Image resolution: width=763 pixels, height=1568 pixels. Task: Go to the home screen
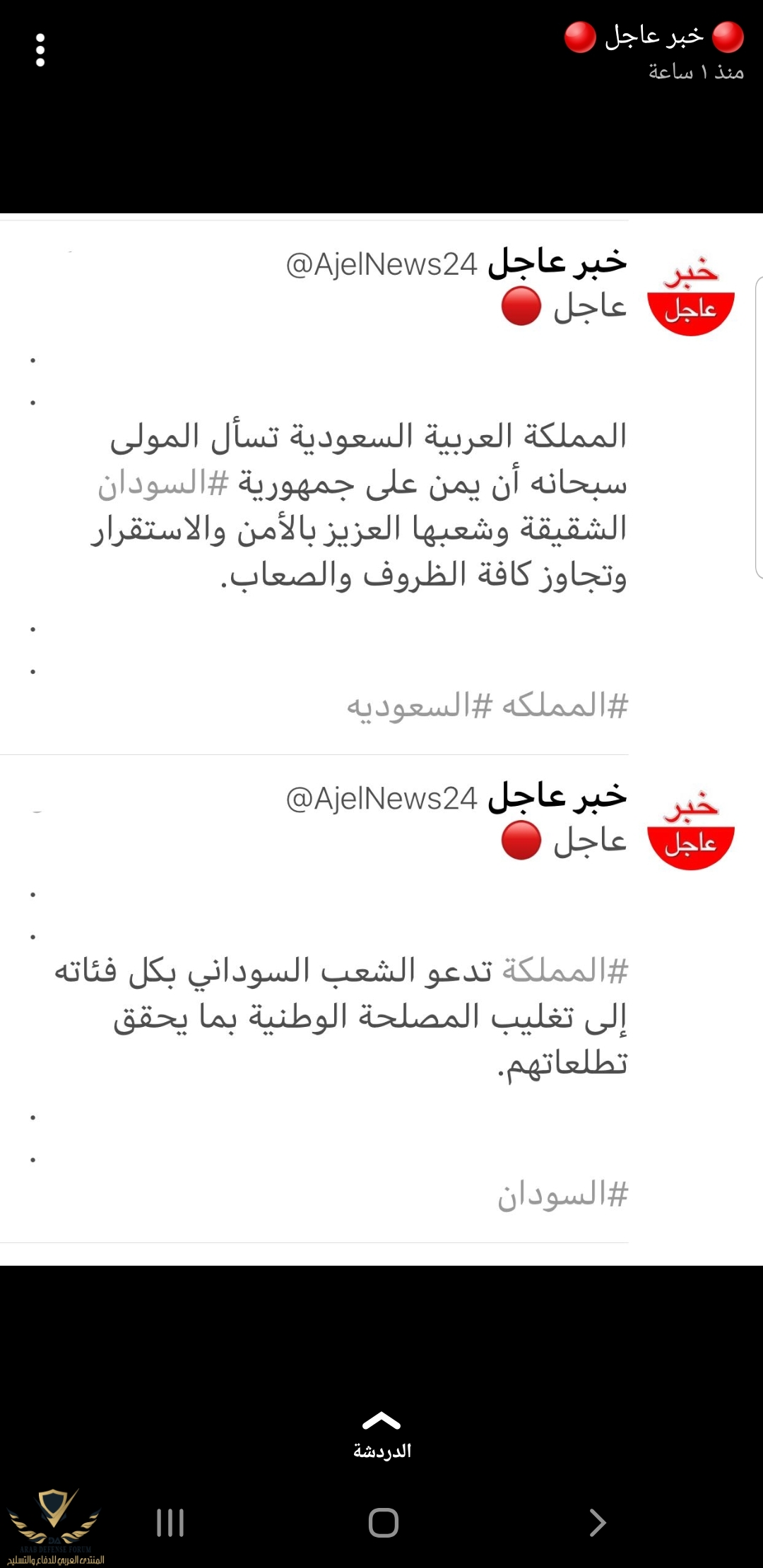383,1522
